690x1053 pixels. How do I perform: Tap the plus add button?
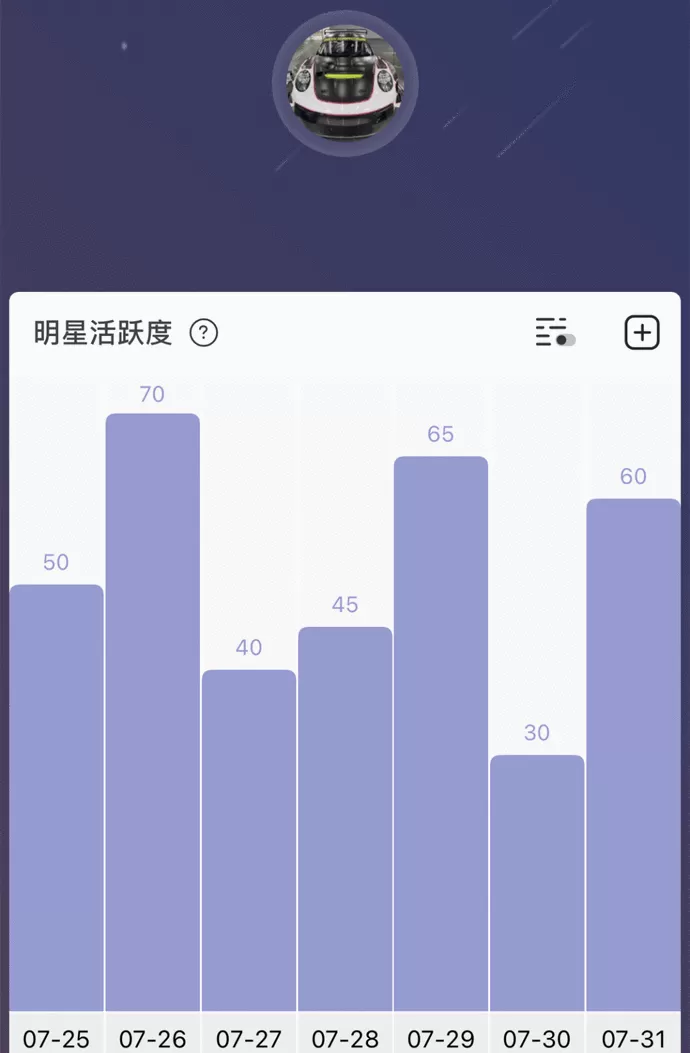coord(642,332)
